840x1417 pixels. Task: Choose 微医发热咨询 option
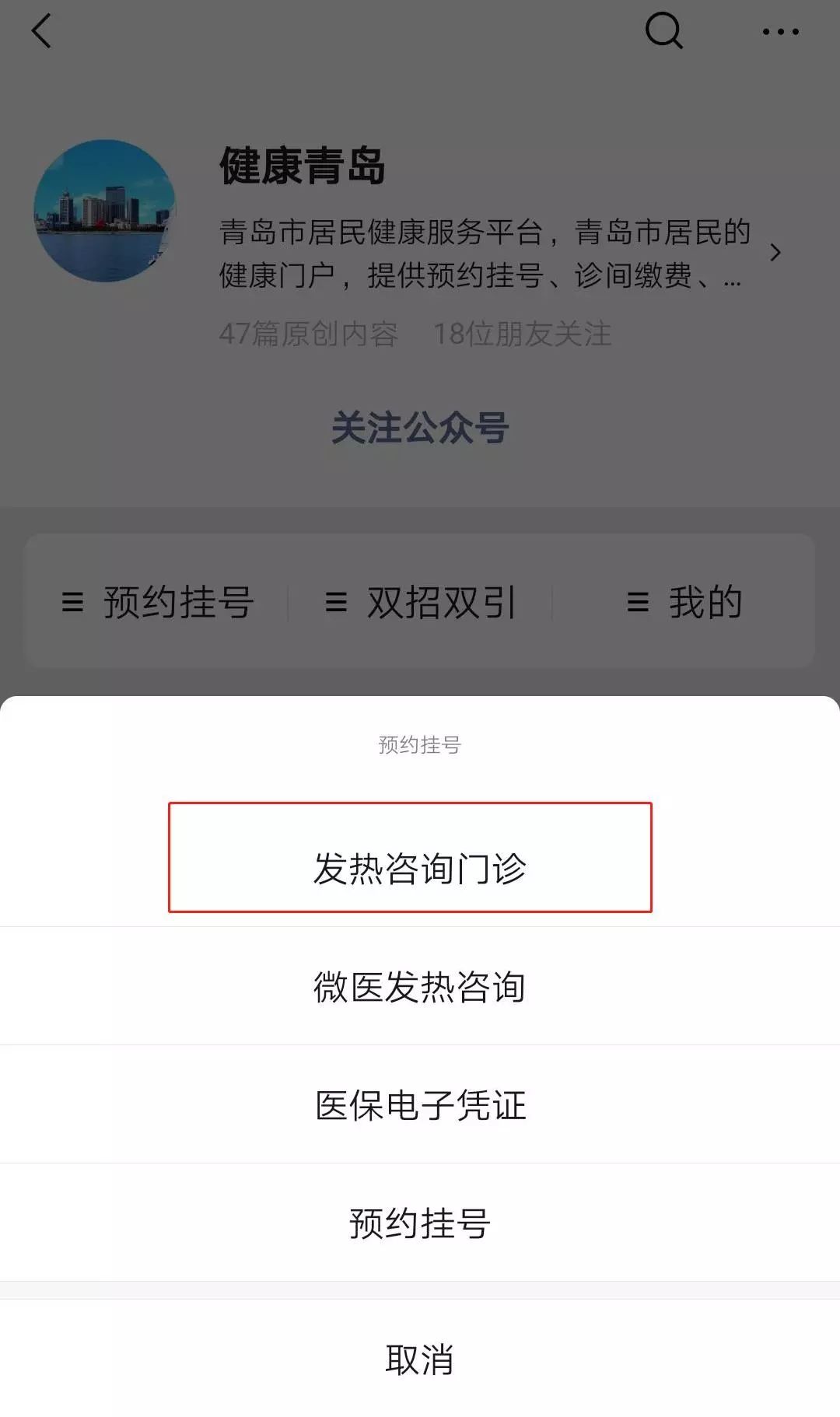pos(420,986)
